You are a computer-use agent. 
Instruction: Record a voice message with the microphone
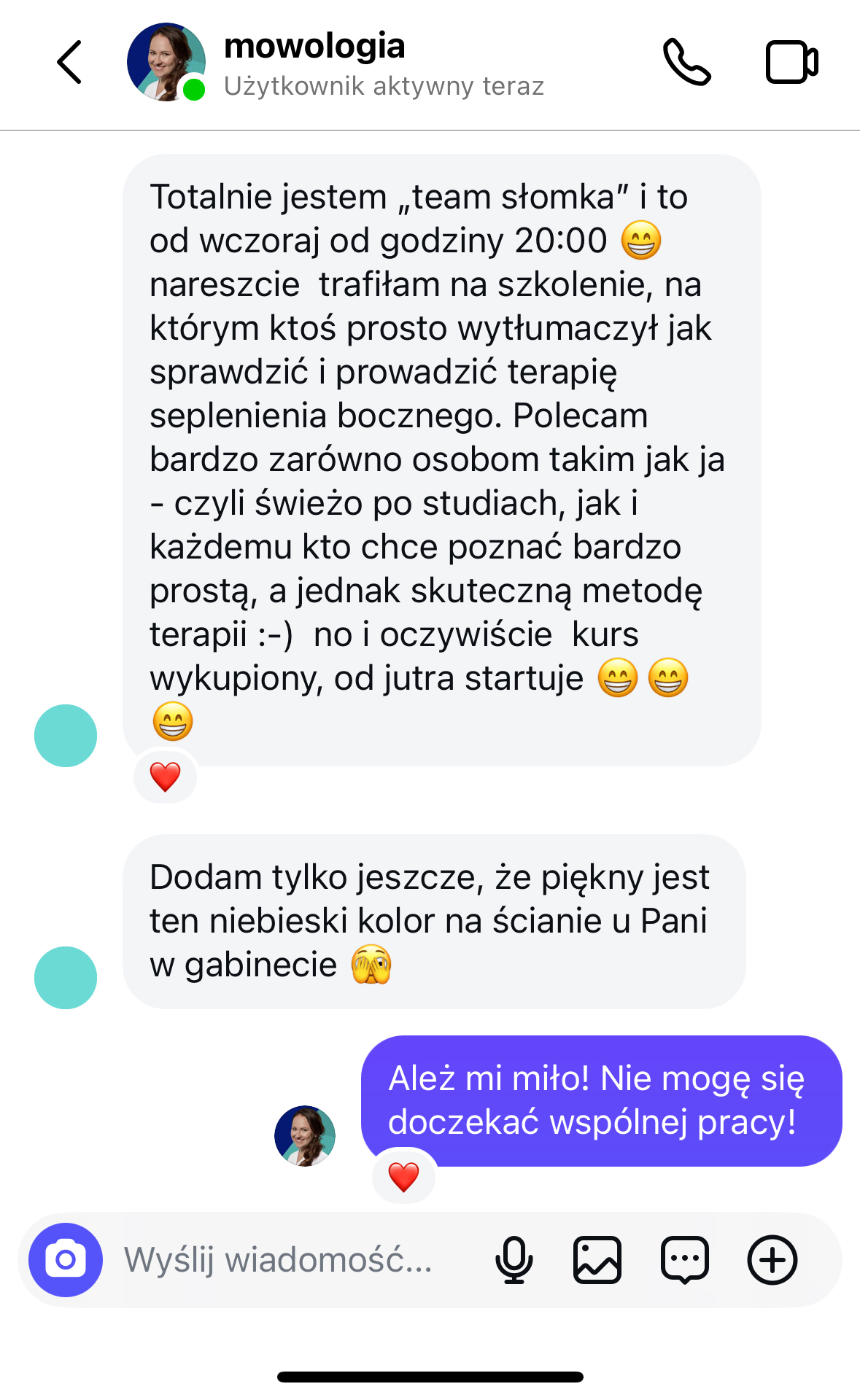514,1259
